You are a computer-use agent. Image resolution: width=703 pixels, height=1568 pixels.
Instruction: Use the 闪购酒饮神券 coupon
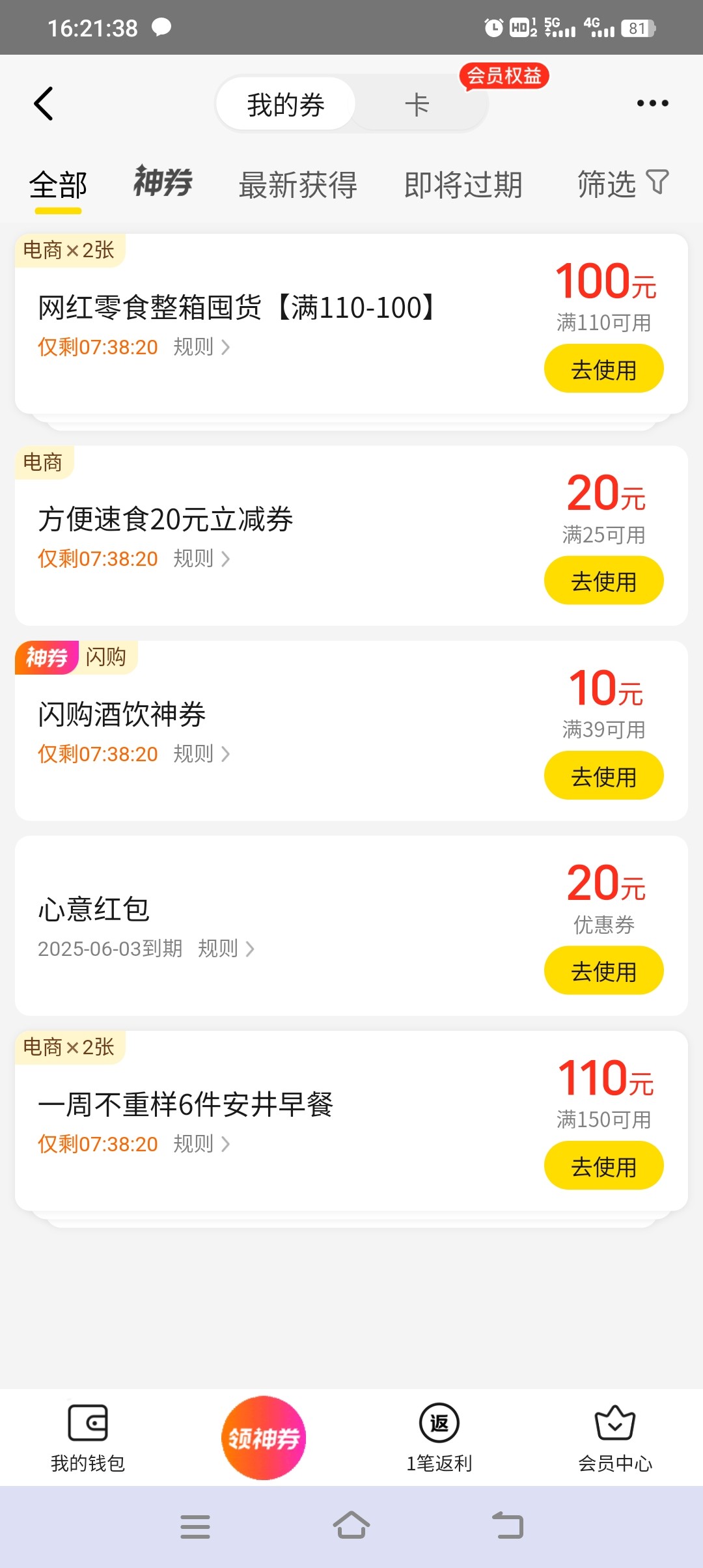tap(603, 776)
